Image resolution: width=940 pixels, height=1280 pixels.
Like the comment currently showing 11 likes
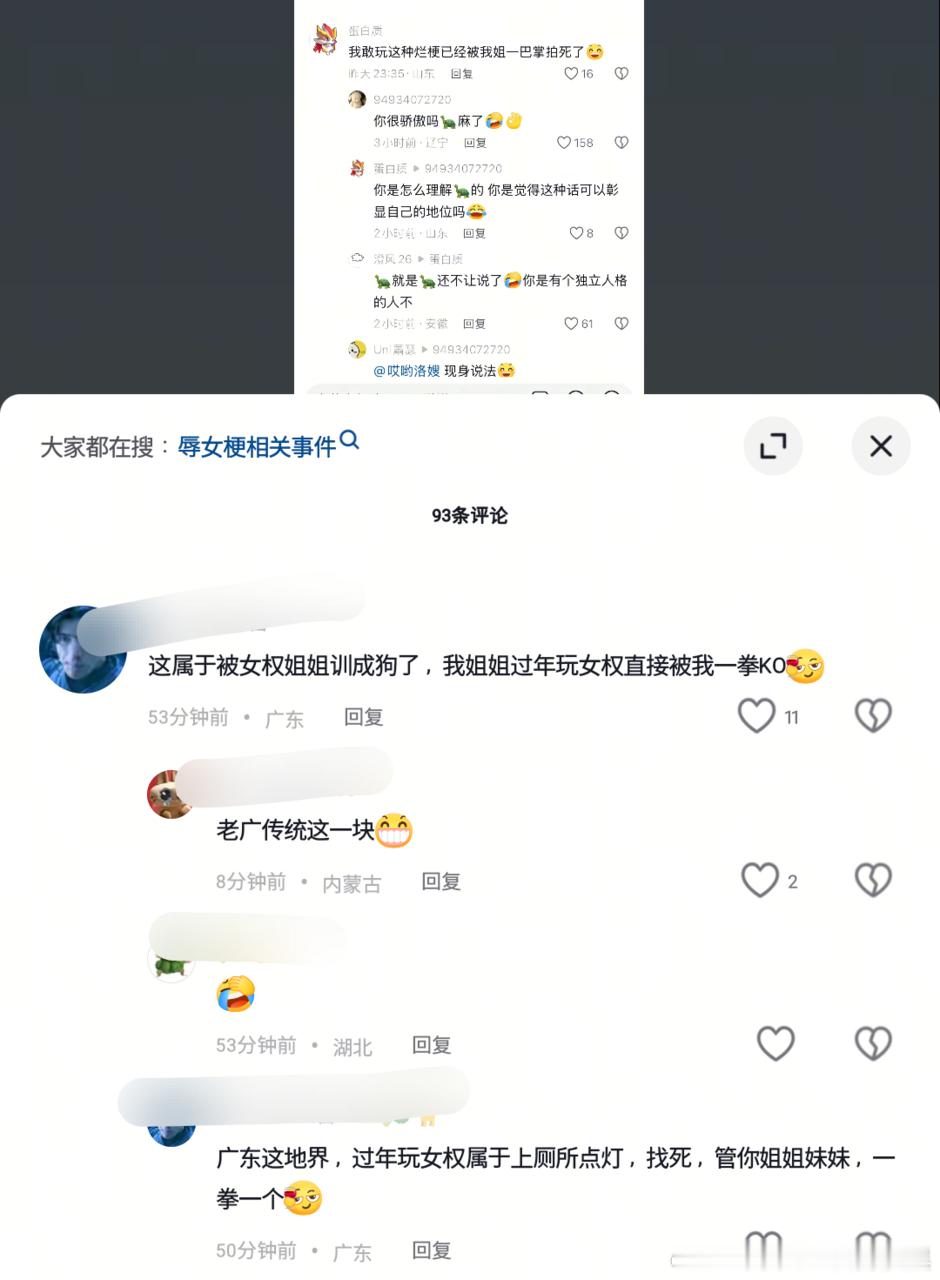tap(757, 716)
